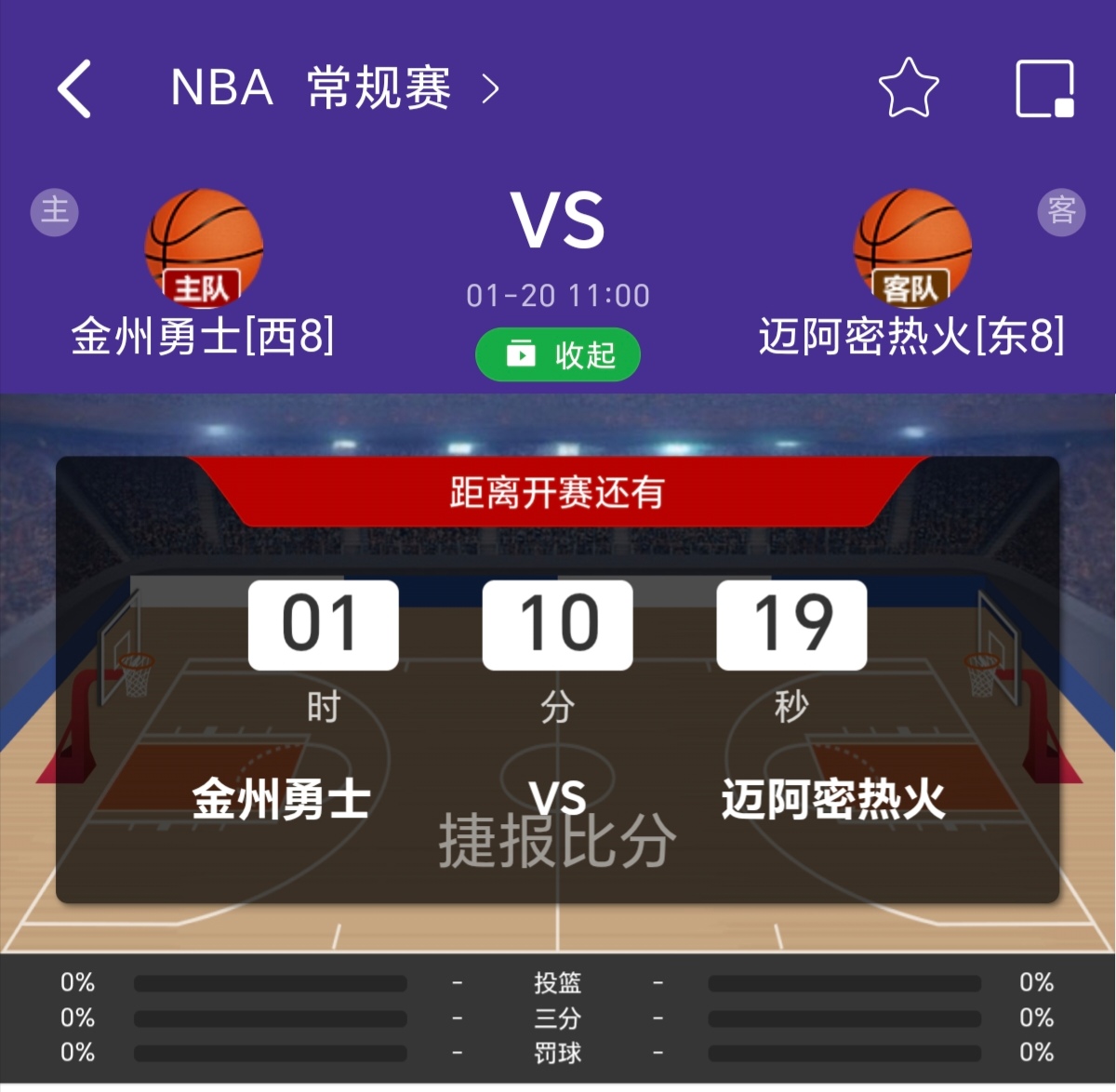Open the picture-in-picture window icon
This screenshot has width=1116, height=1092.
pos(1044,89)
